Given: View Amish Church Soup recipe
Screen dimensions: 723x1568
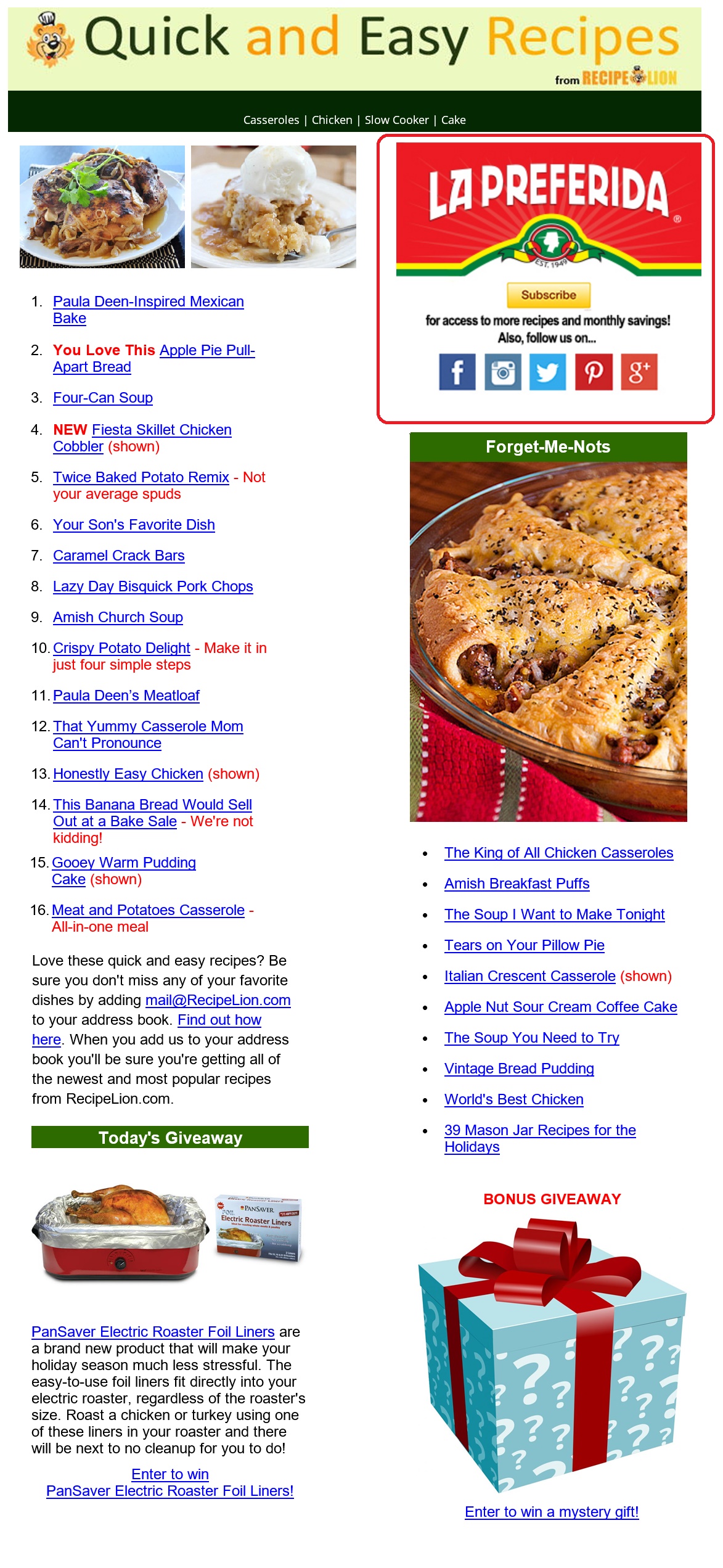Looking at the screenshot, I should pyautogui.click(x=118, y=617).
